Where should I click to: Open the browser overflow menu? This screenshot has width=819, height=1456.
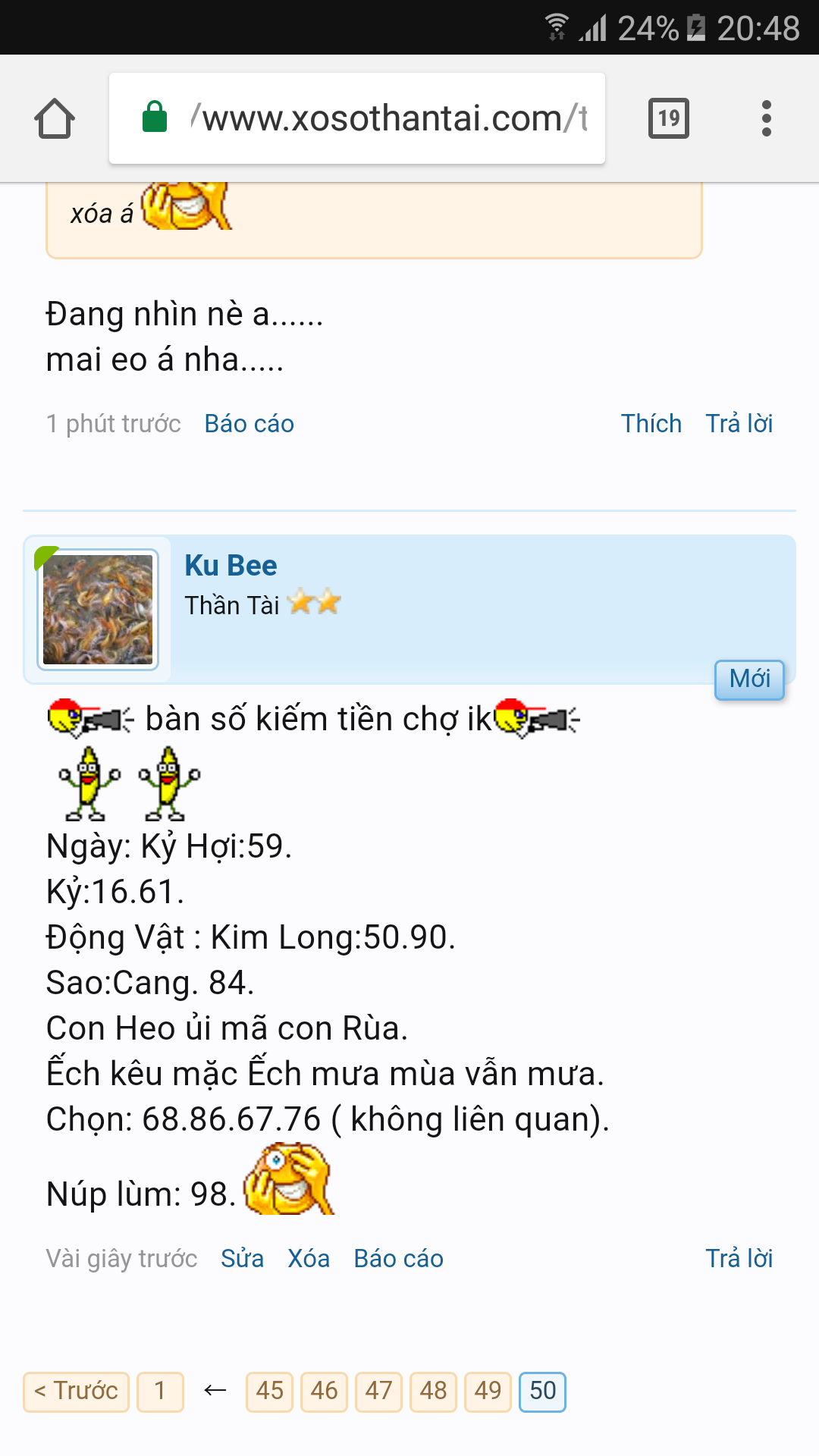pos(766,118)
